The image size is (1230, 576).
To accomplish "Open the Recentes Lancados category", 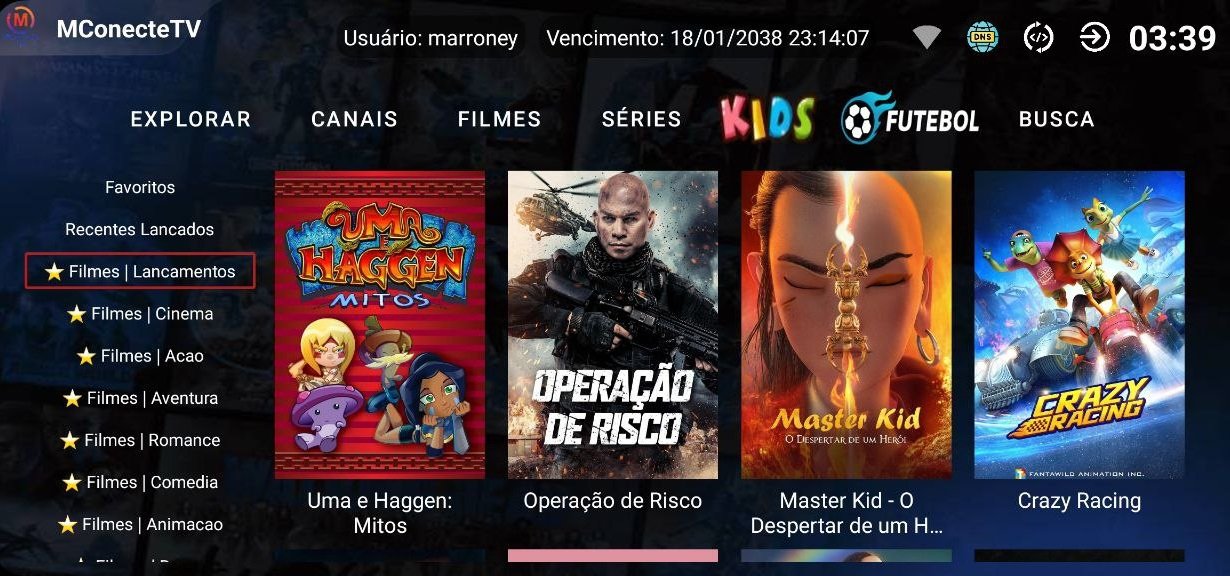I will click(140, 229).
